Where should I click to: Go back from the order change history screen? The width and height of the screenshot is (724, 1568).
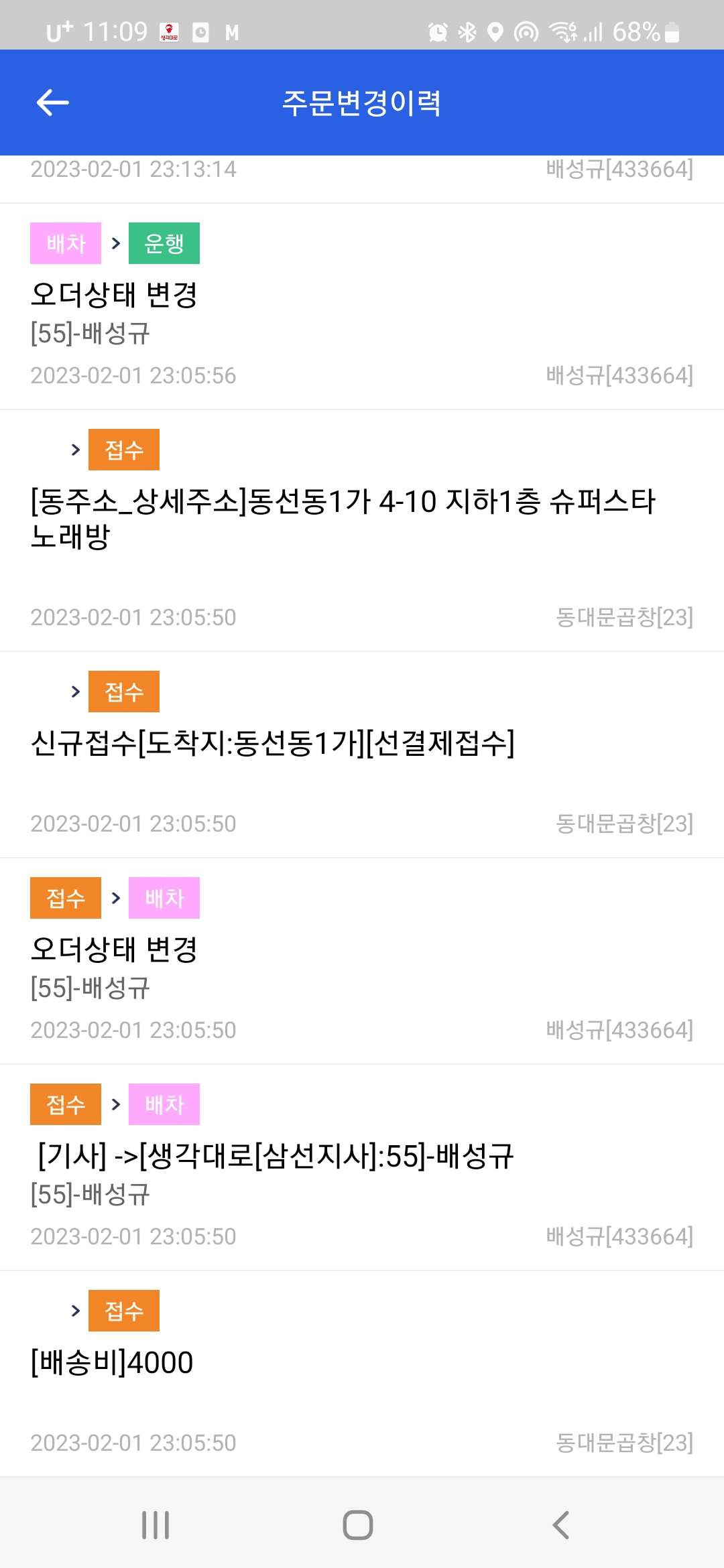click(x=52, y=103)
